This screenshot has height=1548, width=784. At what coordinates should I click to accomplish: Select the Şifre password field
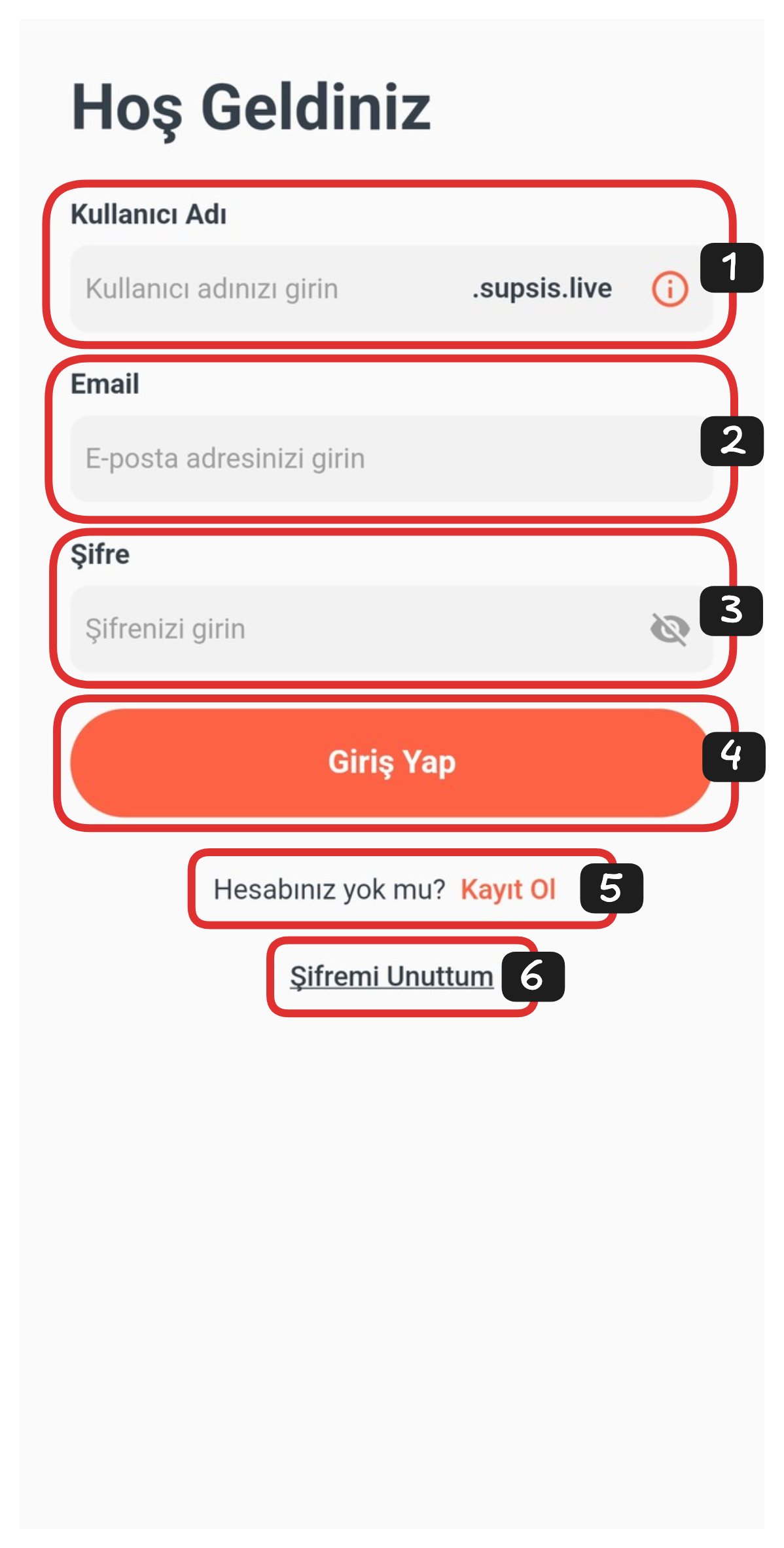pos(353,629)
